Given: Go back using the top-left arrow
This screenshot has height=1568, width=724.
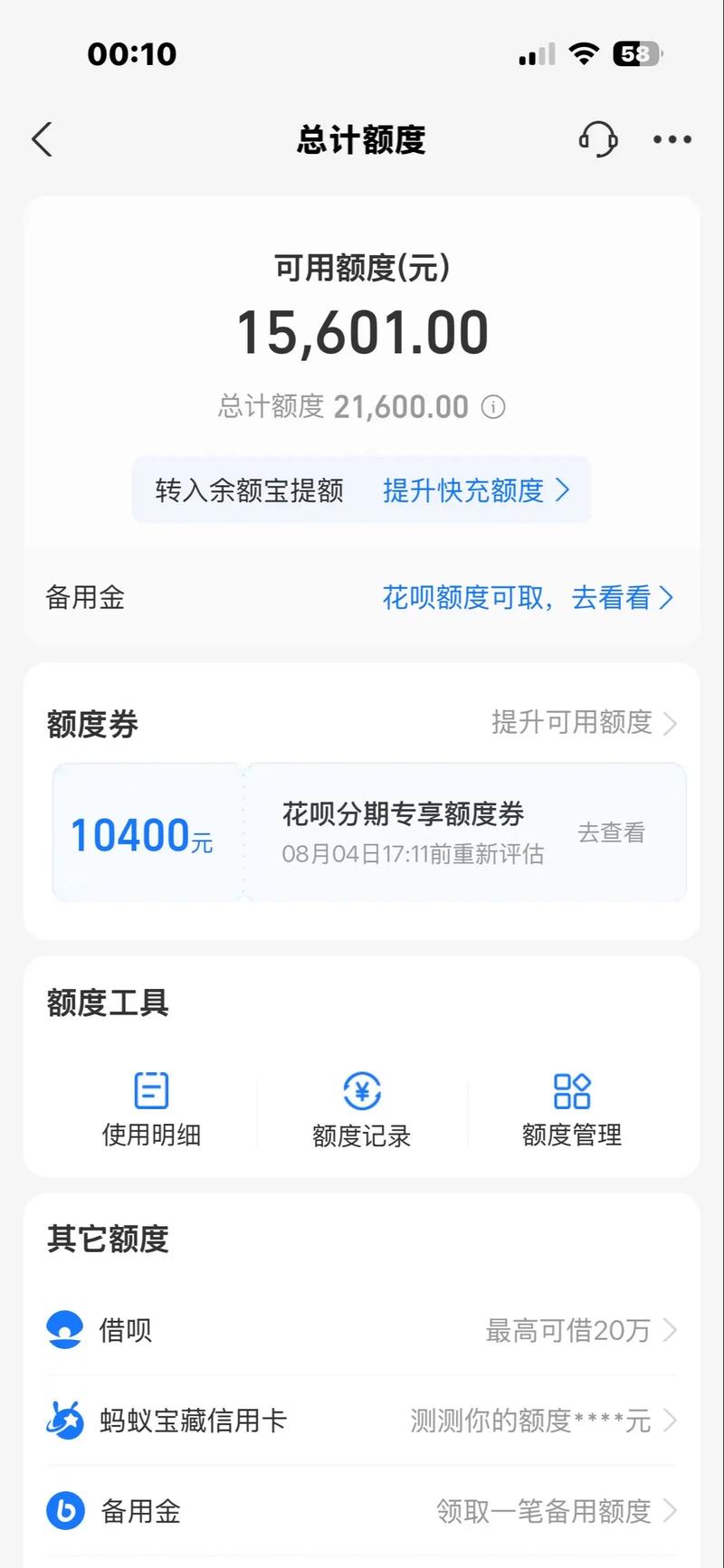Looking at the screenshot, I should pyautogui.click(x=43, y=140).
